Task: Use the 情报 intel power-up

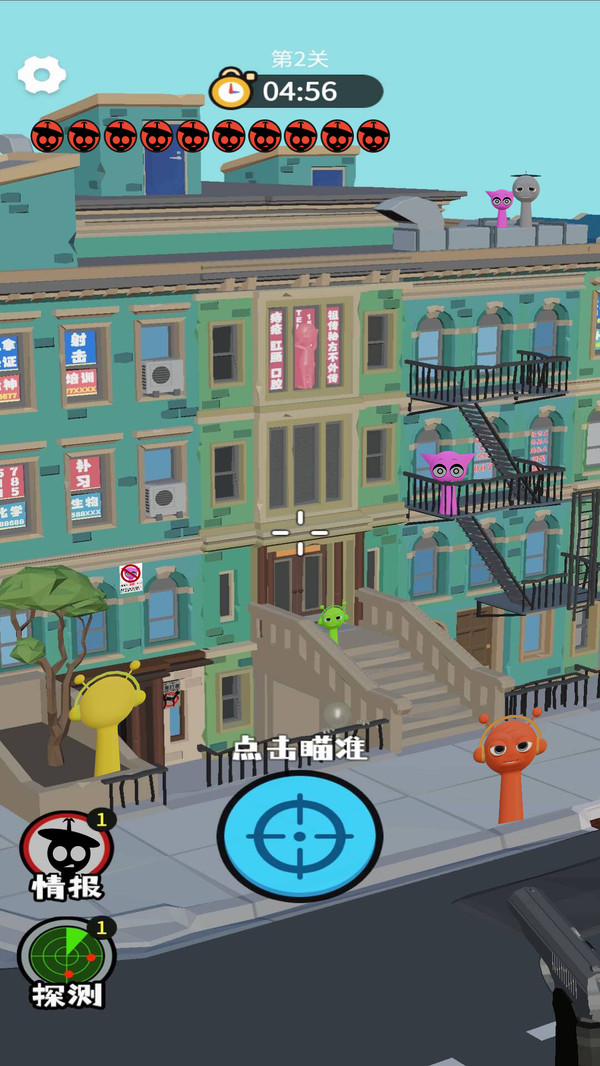Action: 67,855
